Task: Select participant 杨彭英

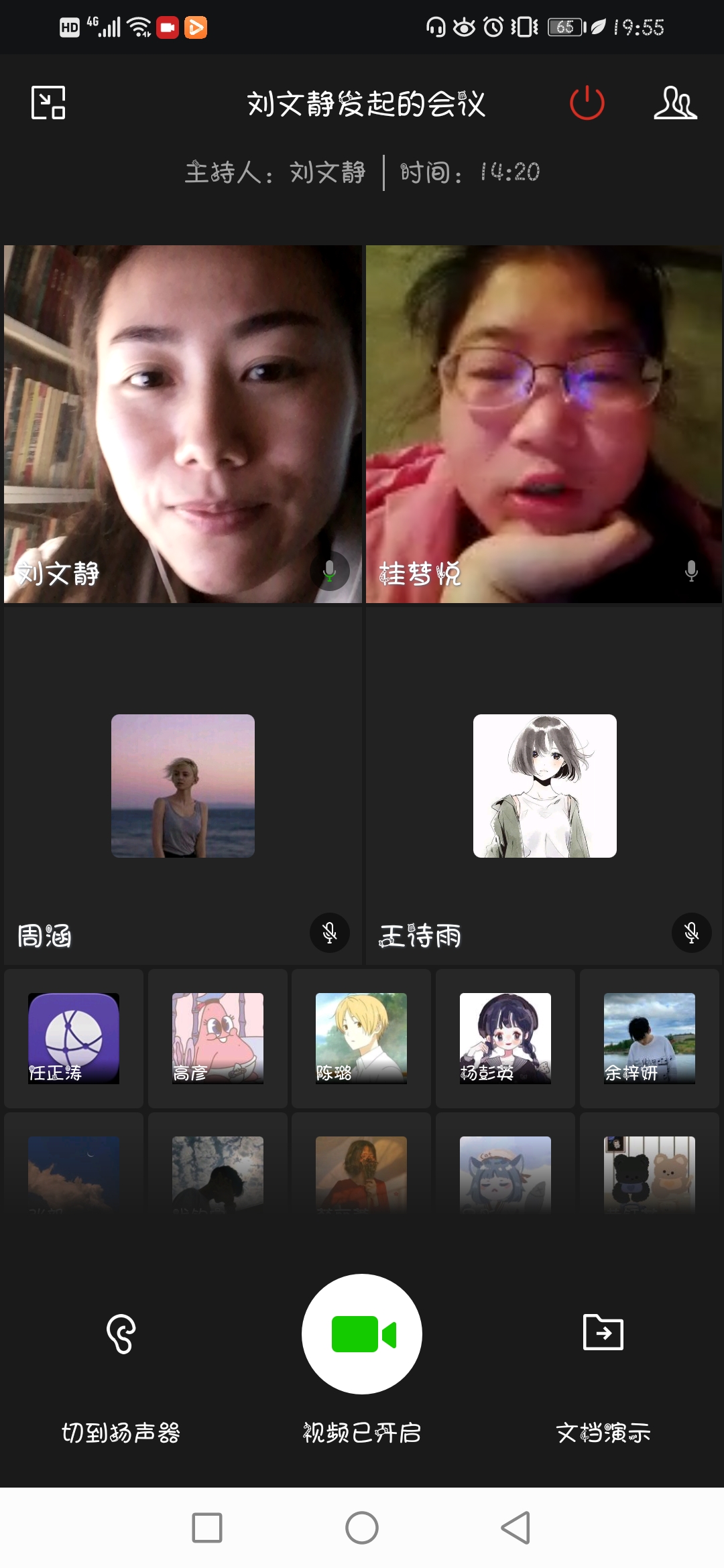Action: tap(505, 1038)
